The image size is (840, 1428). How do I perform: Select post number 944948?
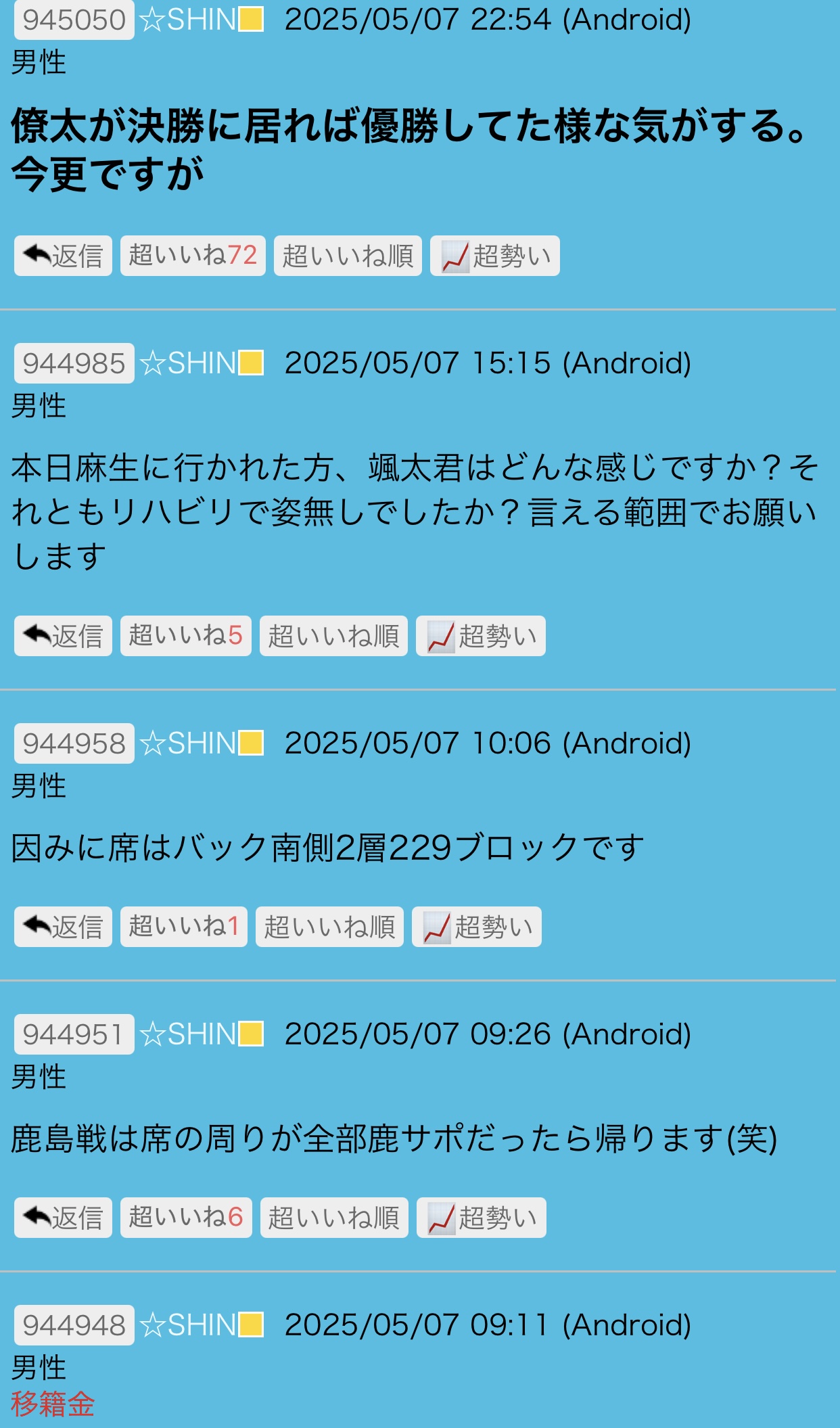74,1325
